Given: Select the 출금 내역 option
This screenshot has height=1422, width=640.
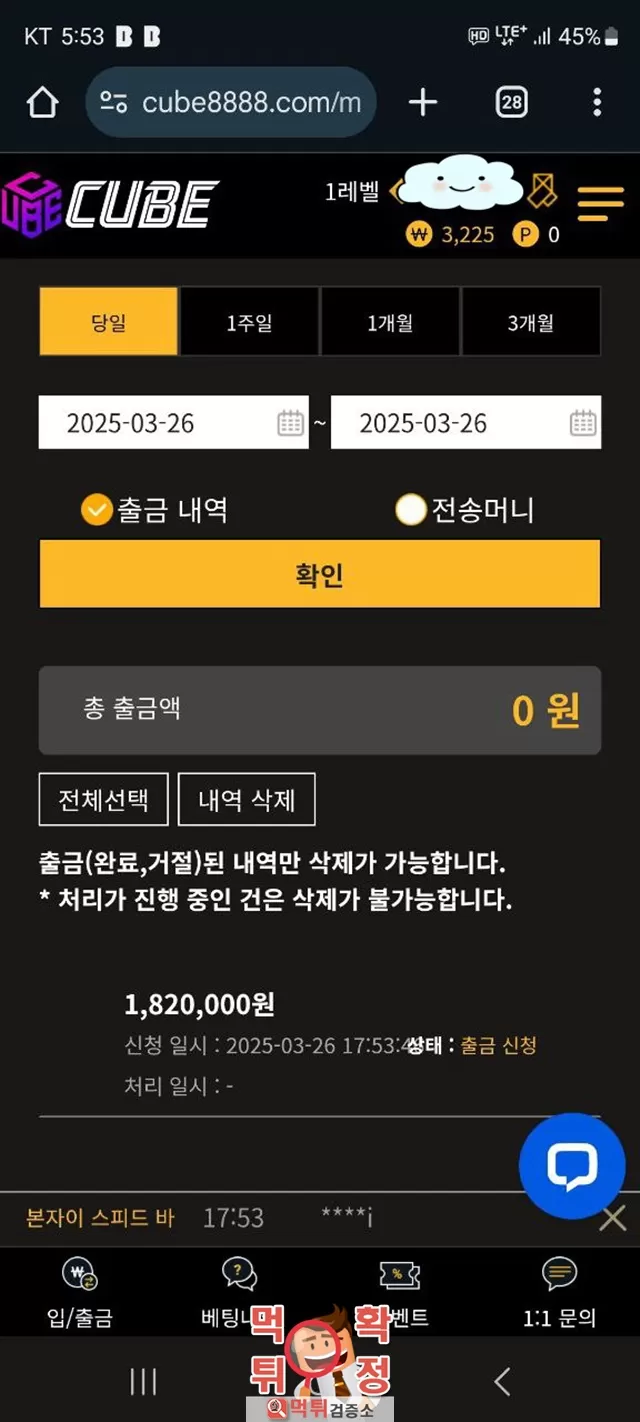Looking at the screenshot, I should (154, 510).
